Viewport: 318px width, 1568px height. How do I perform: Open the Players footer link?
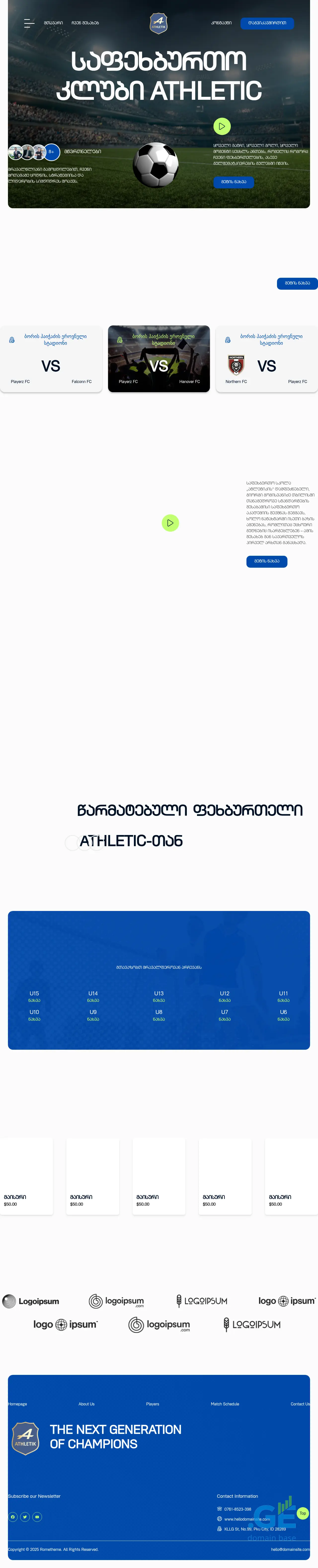(x=152, y=1404)
